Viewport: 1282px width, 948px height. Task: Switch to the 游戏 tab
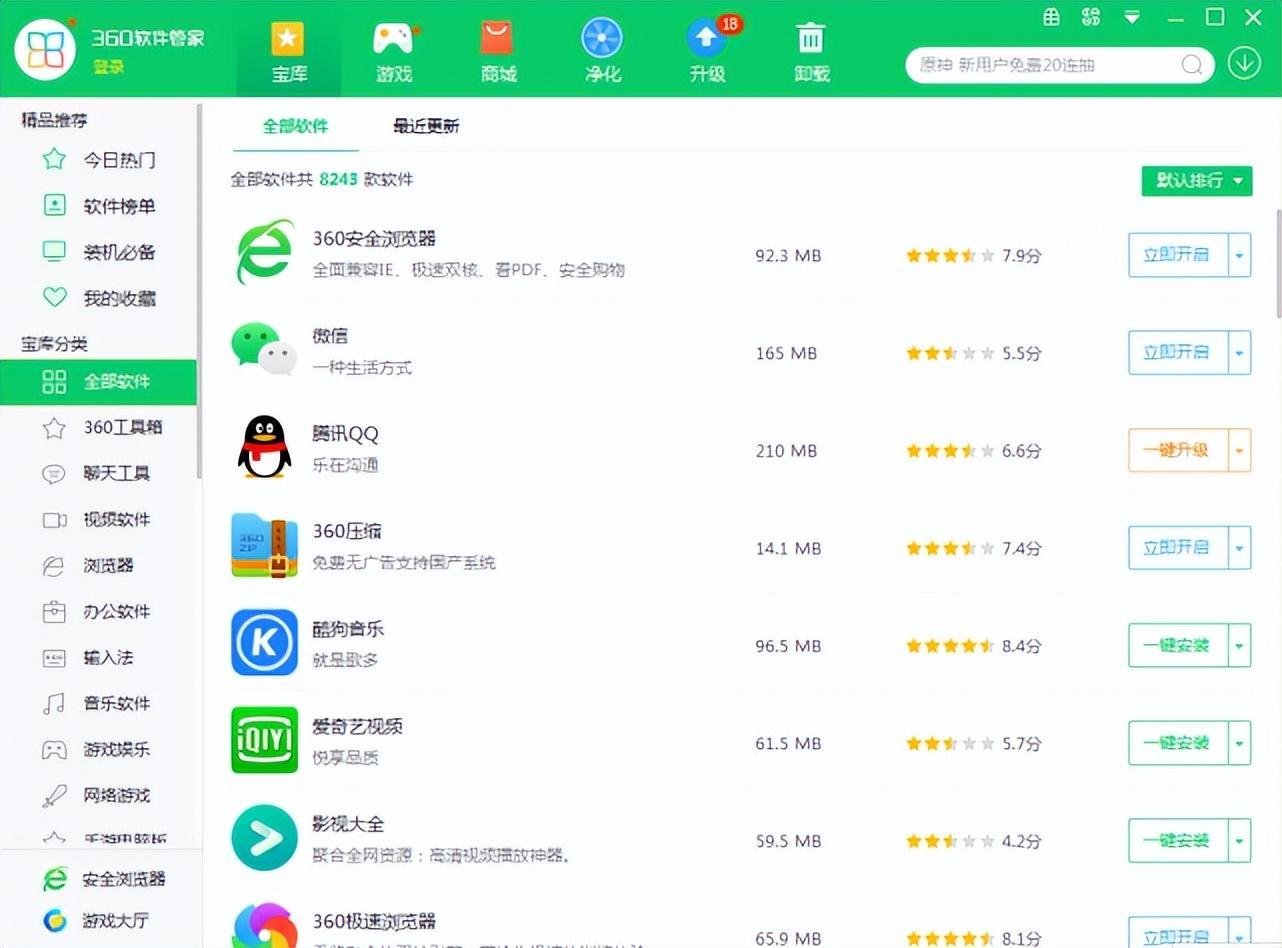[394, 51]
